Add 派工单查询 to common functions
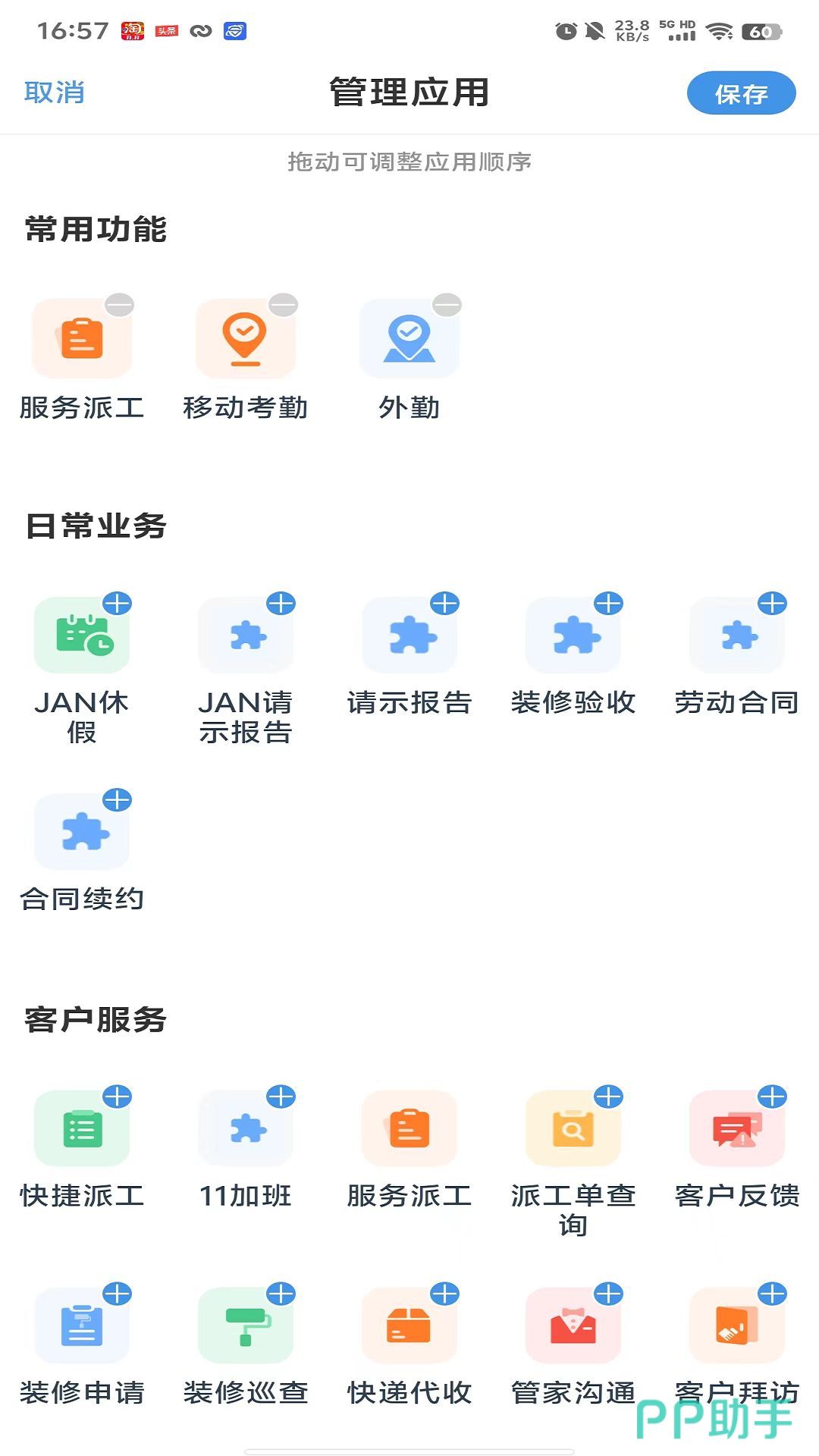Image resolution: width=819 pixels, height=1456 pixels. 609,1097
